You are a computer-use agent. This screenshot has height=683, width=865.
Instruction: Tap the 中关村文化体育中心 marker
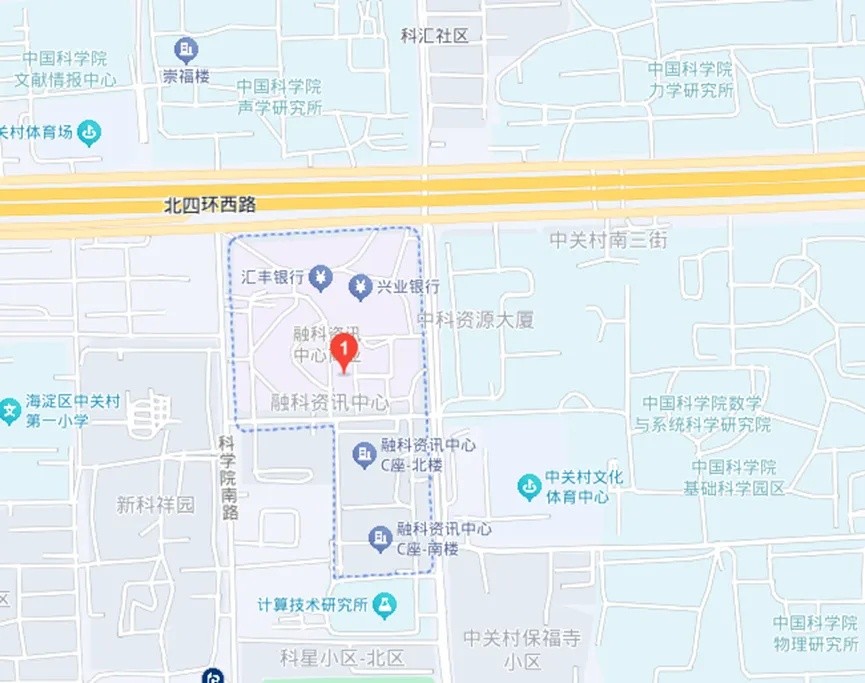coord(529,487)
